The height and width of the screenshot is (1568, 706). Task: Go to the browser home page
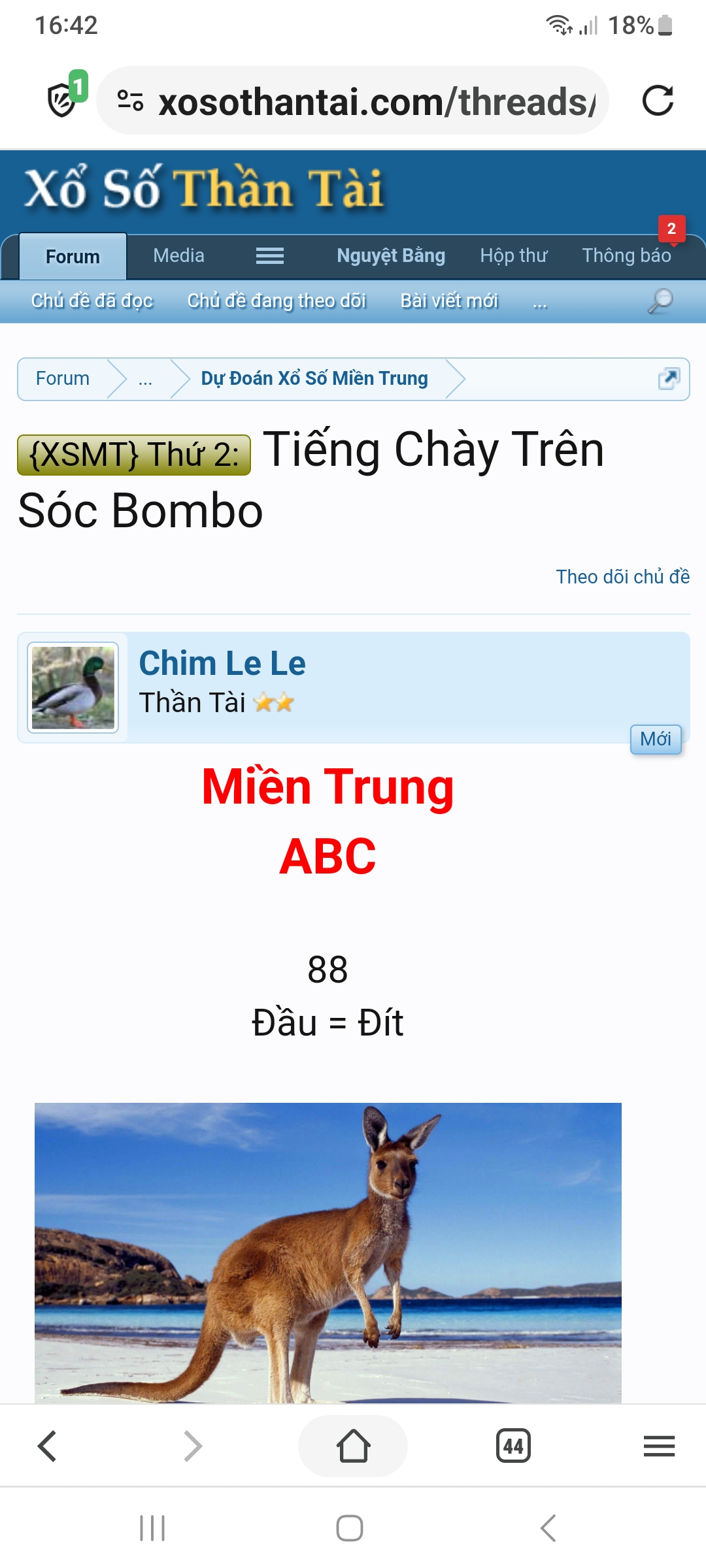(353, 1446)
